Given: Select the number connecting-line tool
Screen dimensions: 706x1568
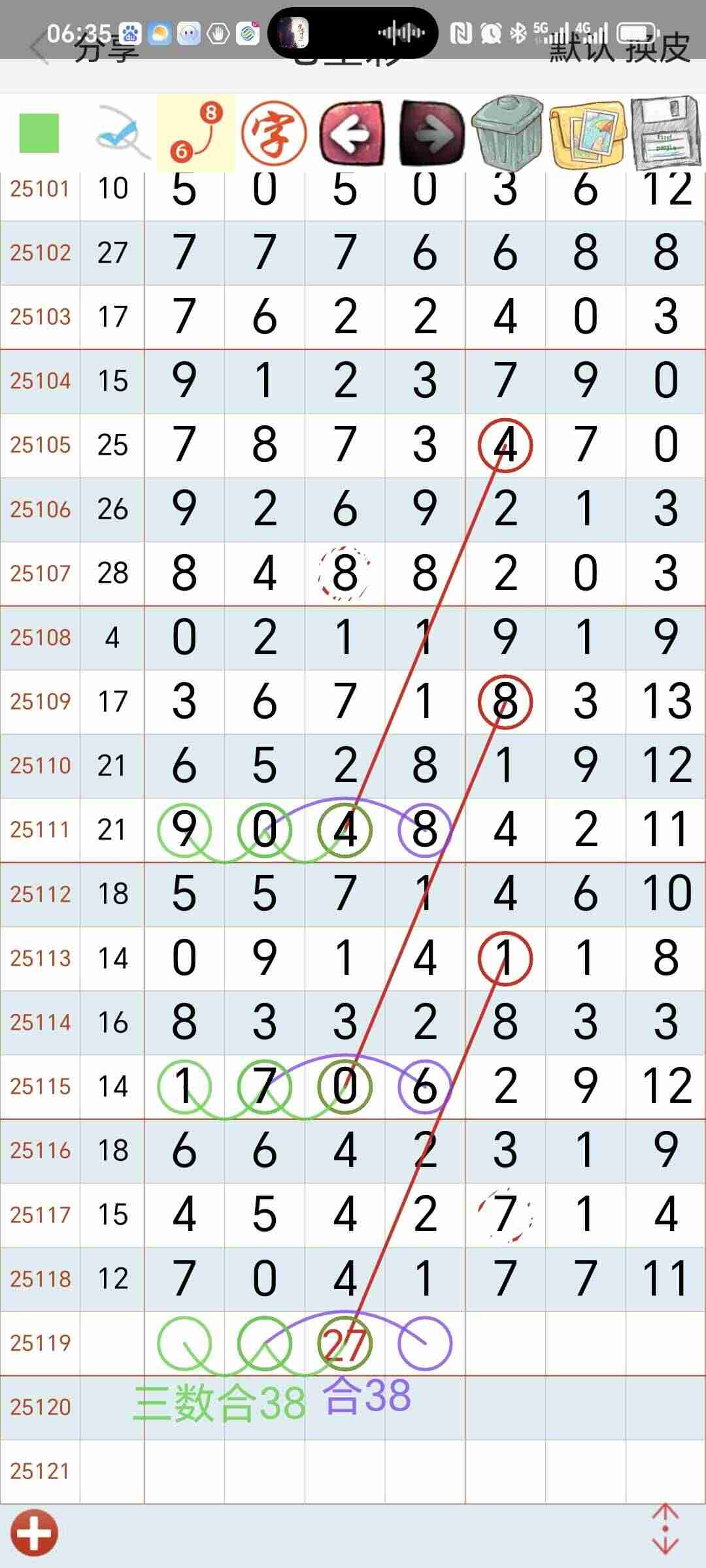Looking at the screenshot, I should pos(195,133).
